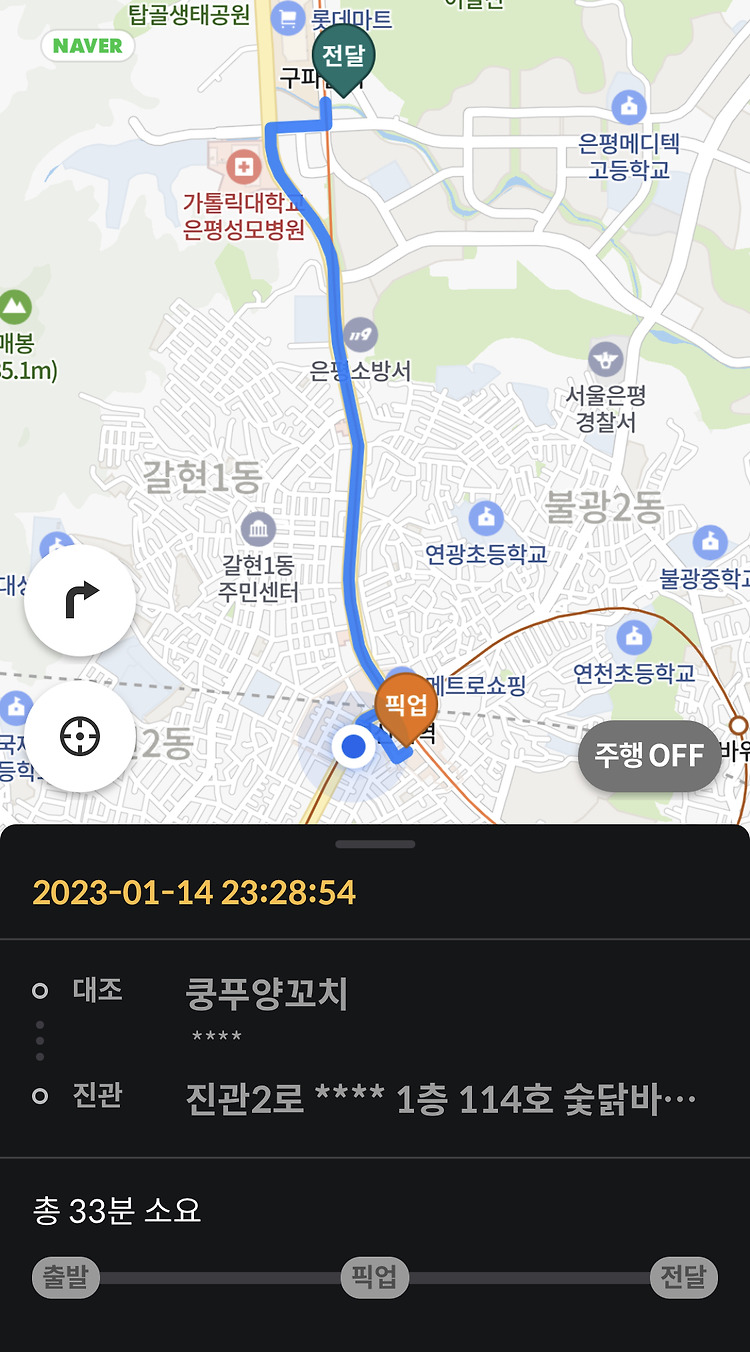Toggle the 주행 OFF driving button
Screen dimensions: 750x1352
650,755
